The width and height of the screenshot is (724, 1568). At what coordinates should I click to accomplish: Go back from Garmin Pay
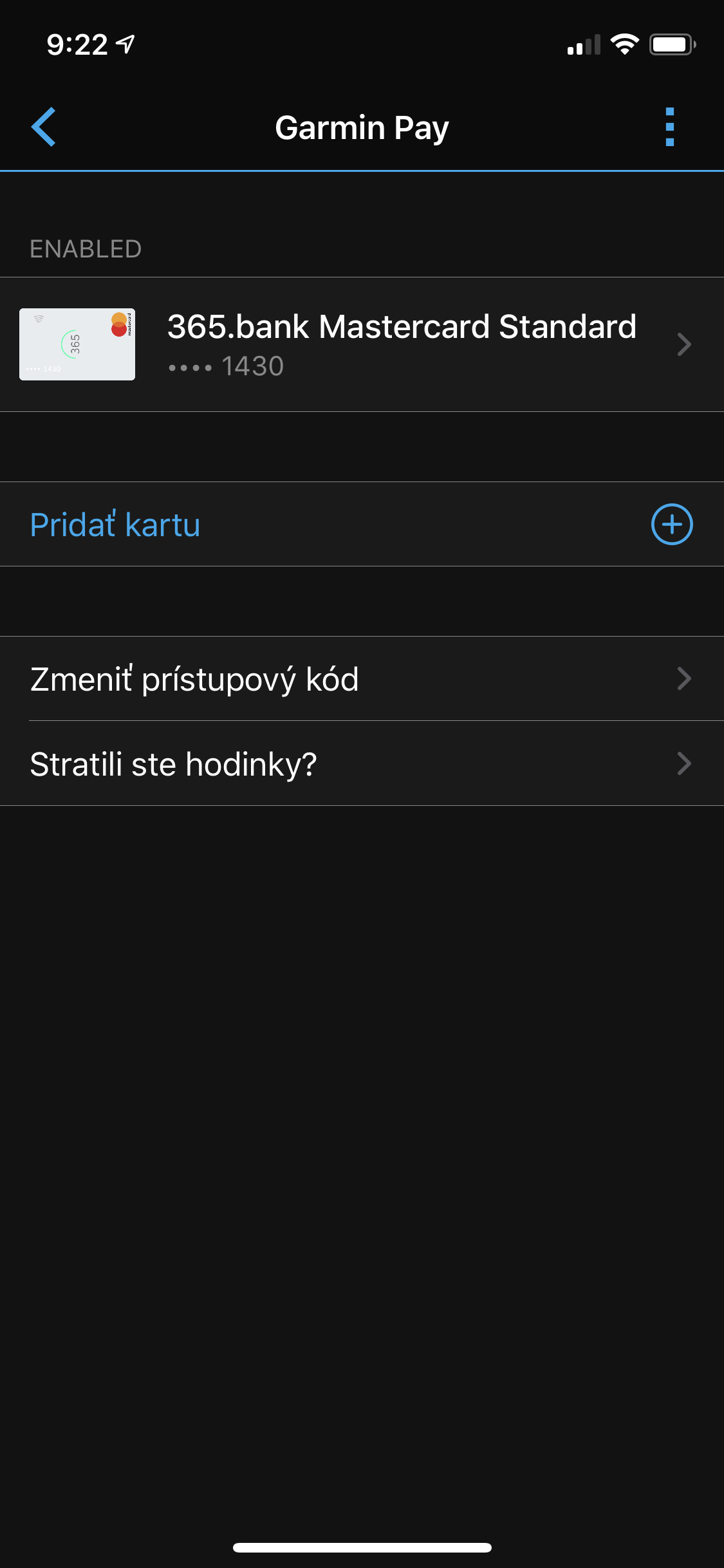point(44,127)
